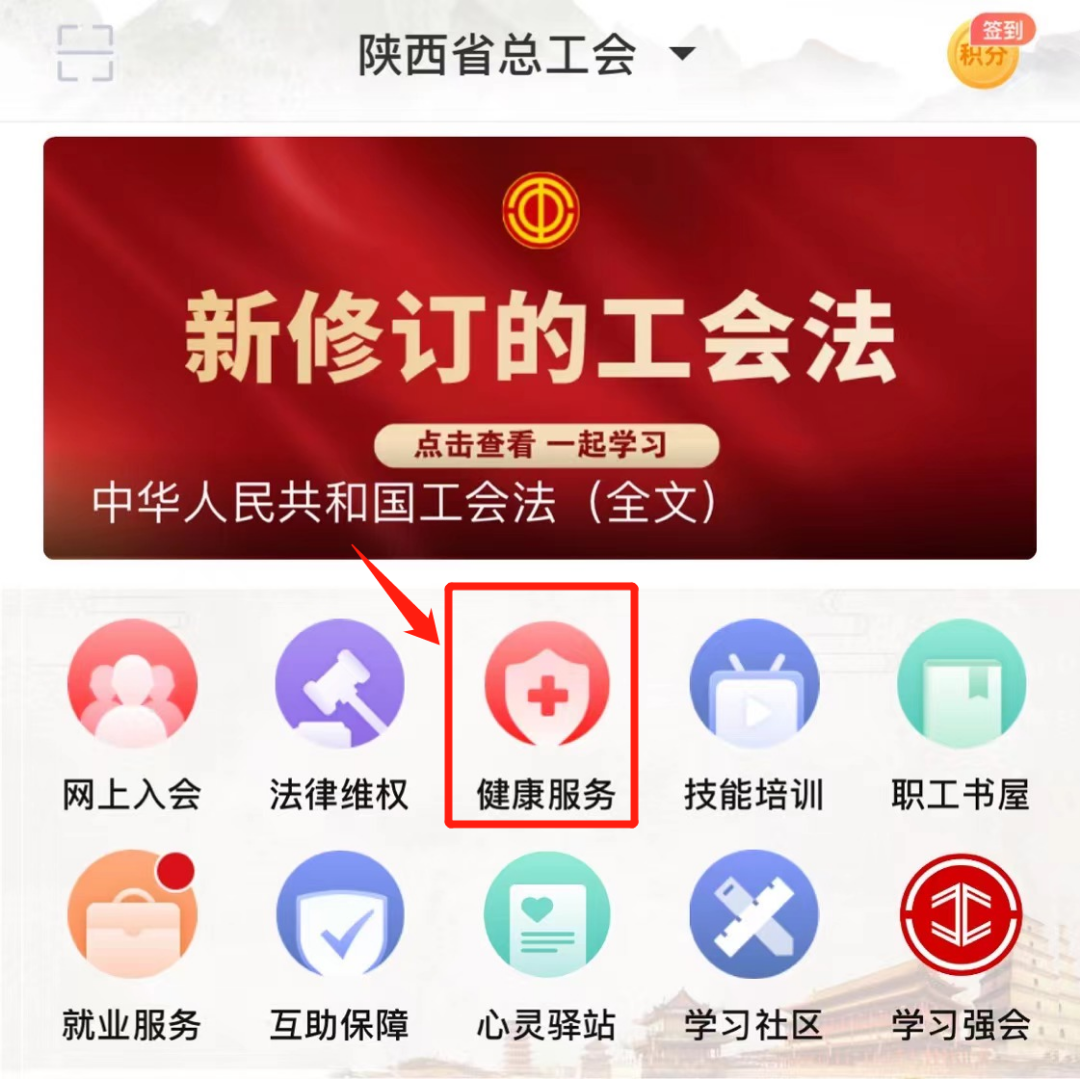The image size is (1080, 1079).
Task: Visit 心灵驿站
Action: 546,915
